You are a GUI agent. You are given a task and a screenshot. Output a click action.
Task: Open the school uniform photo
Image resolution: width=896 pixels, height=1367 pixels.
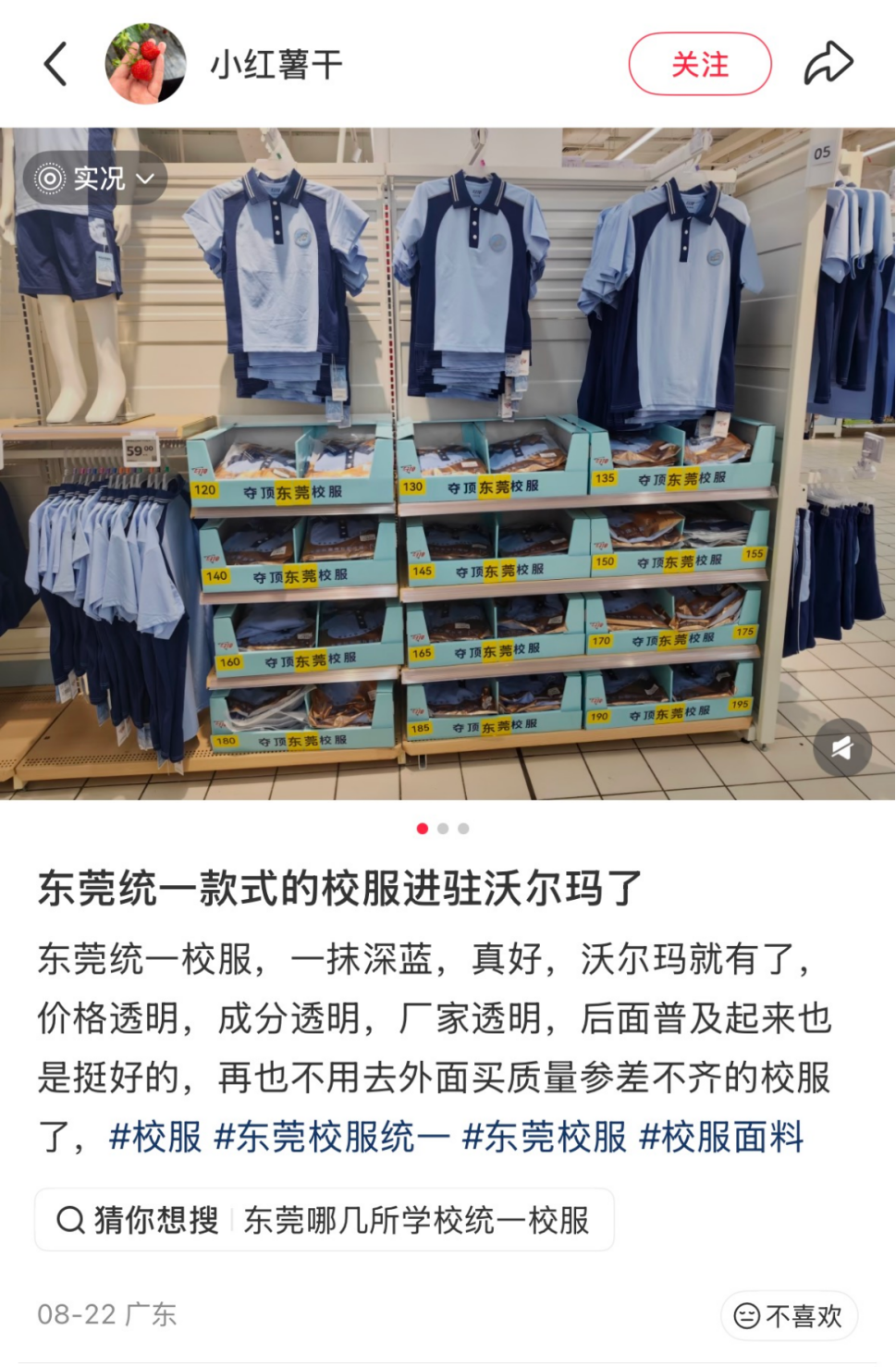pyautogui.click(x=448, y=463)
